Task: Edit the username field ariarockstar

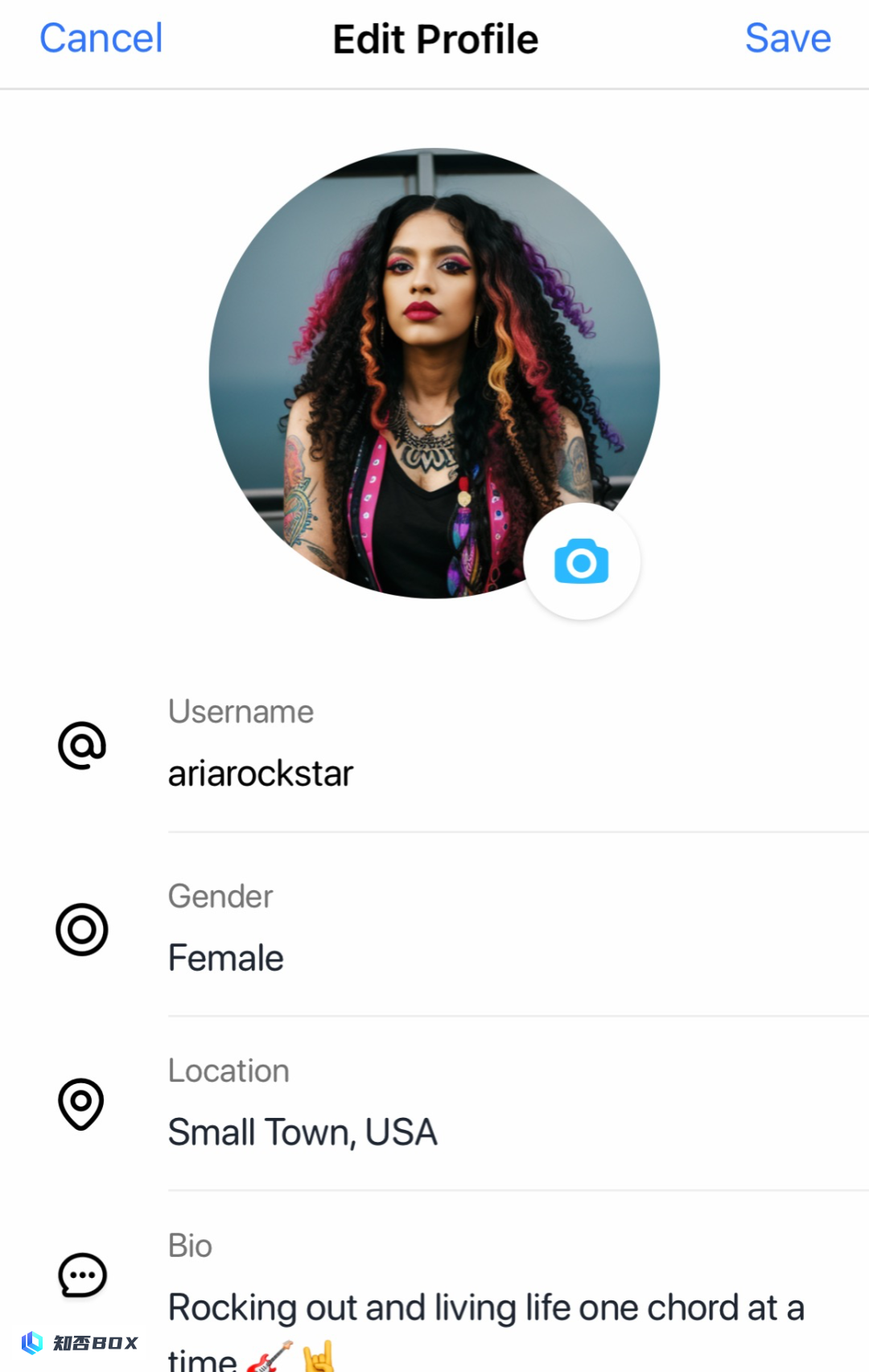Action: pyautogui.click(x=261, y=774)
